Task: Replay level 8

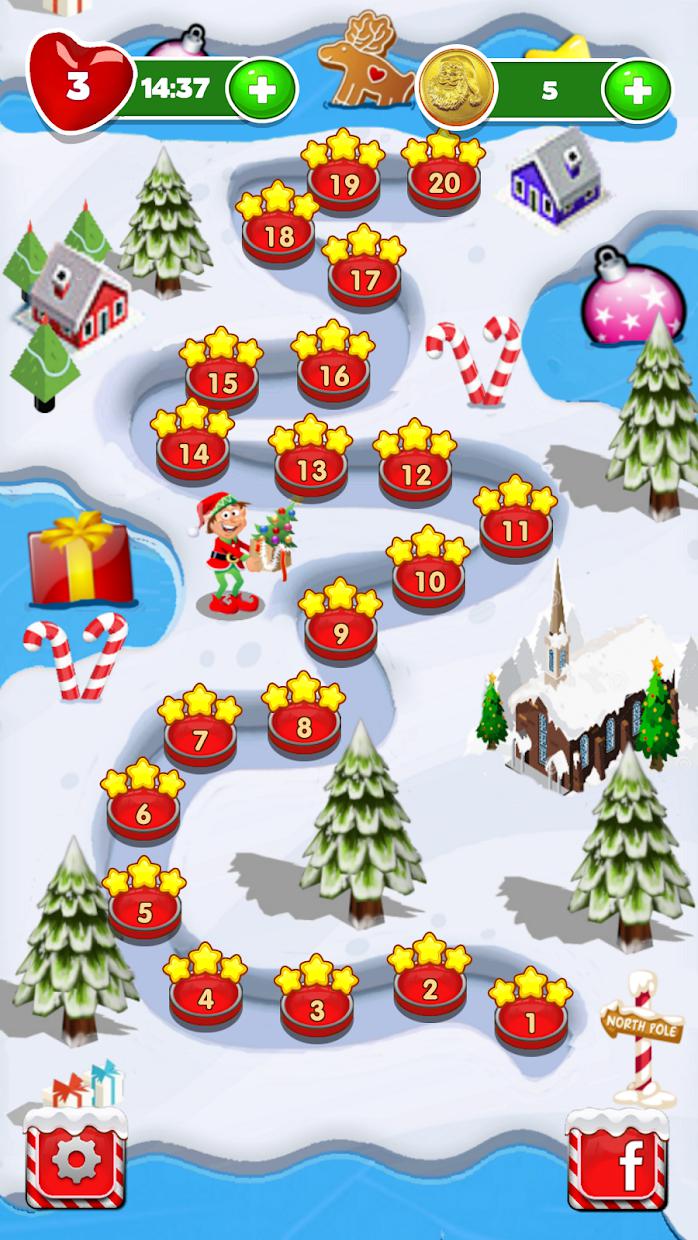Action: click(304, 727)
